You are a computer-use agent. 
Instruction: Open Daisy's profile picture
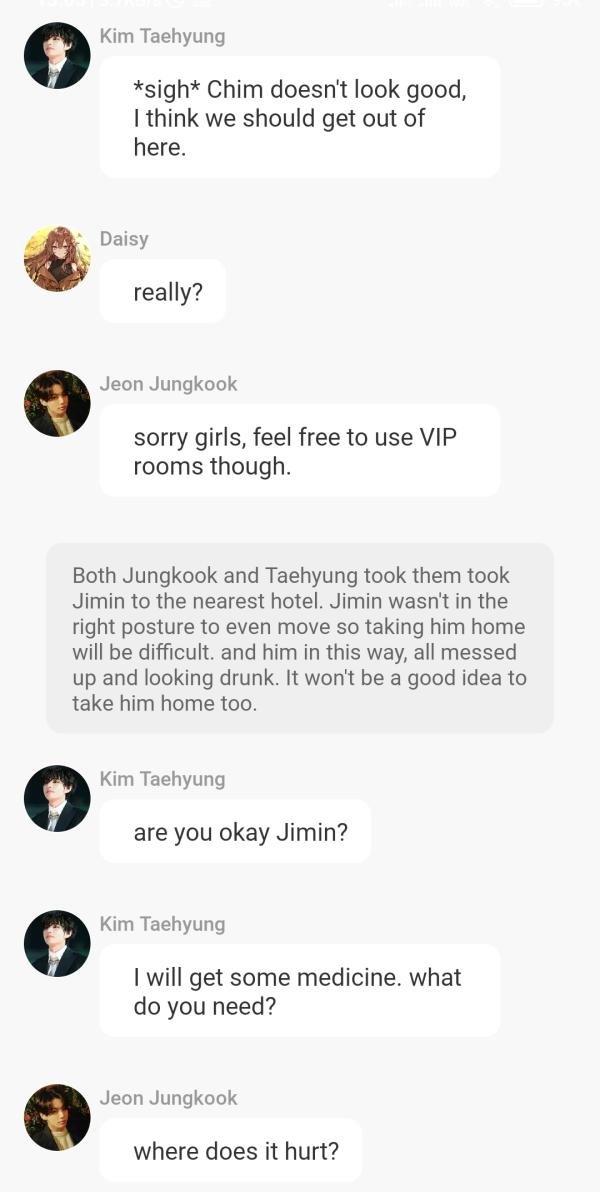57,259
